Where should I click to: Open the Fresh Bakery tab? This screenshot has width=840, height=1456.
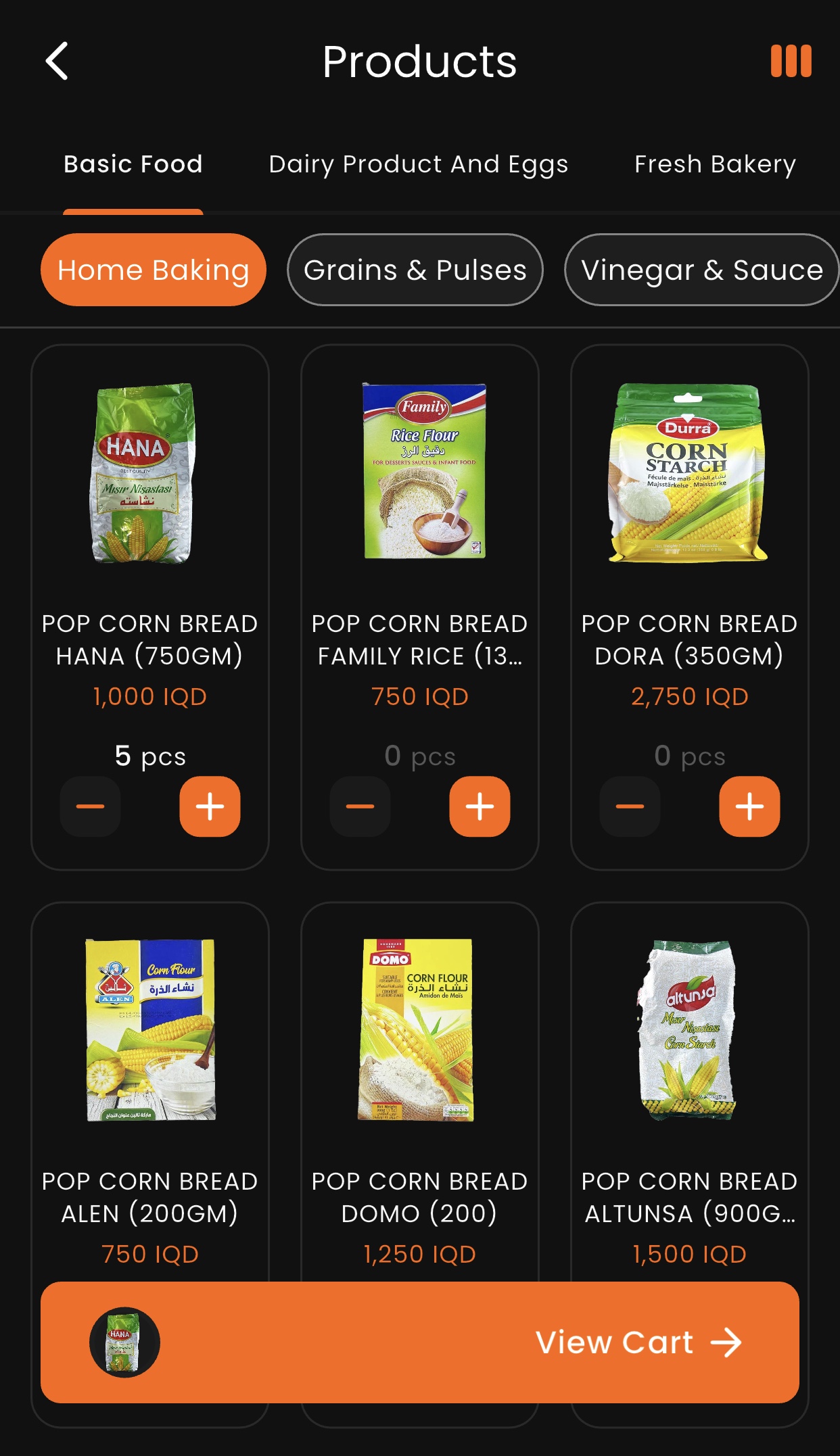coord(715,164)
